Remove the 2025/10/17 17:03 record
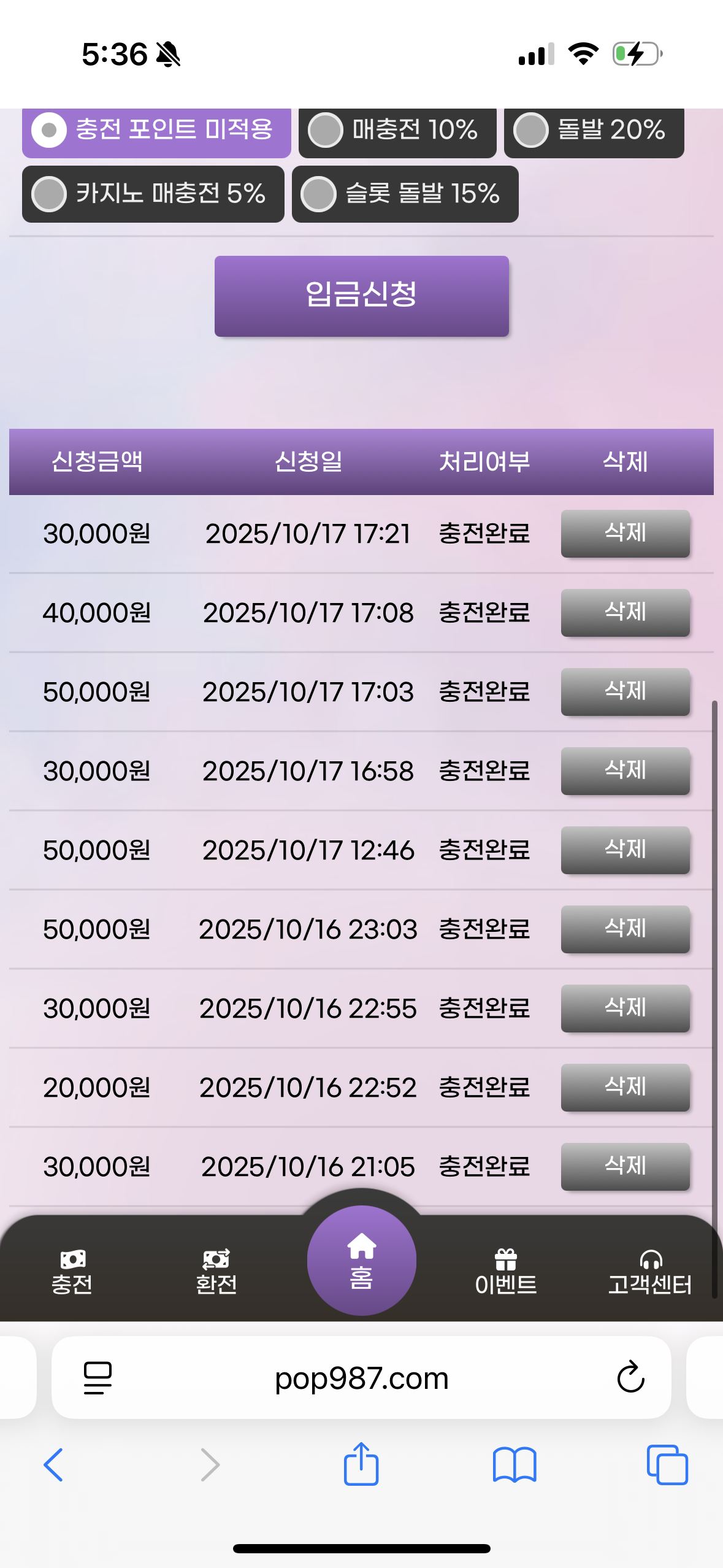This screenshot has width=723, height=1568. coord(625,691)
